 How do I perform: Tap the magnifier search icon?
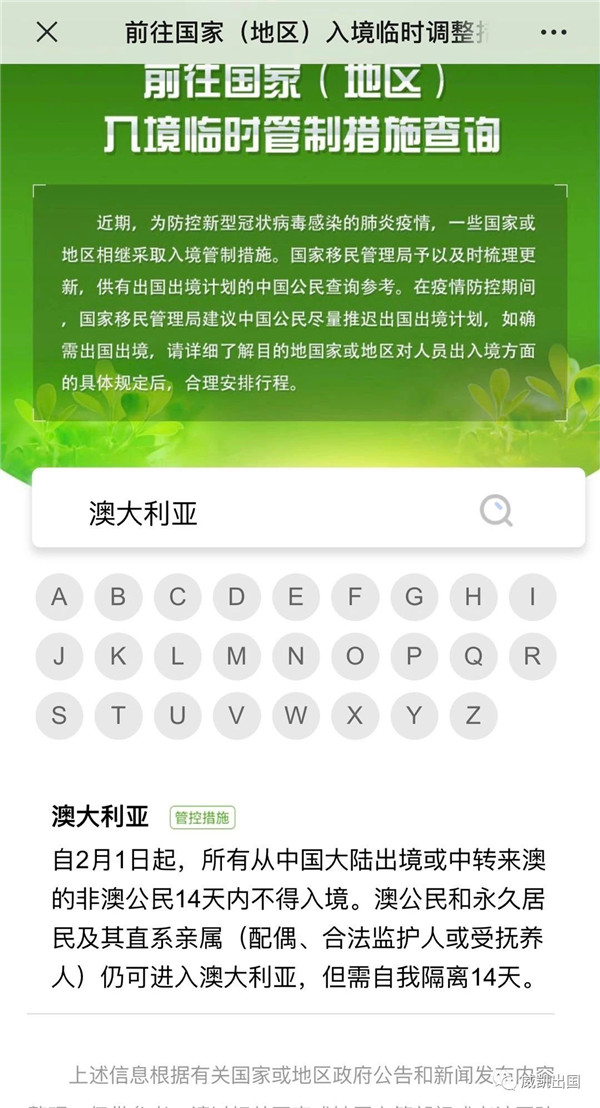[x=496, y=511]
